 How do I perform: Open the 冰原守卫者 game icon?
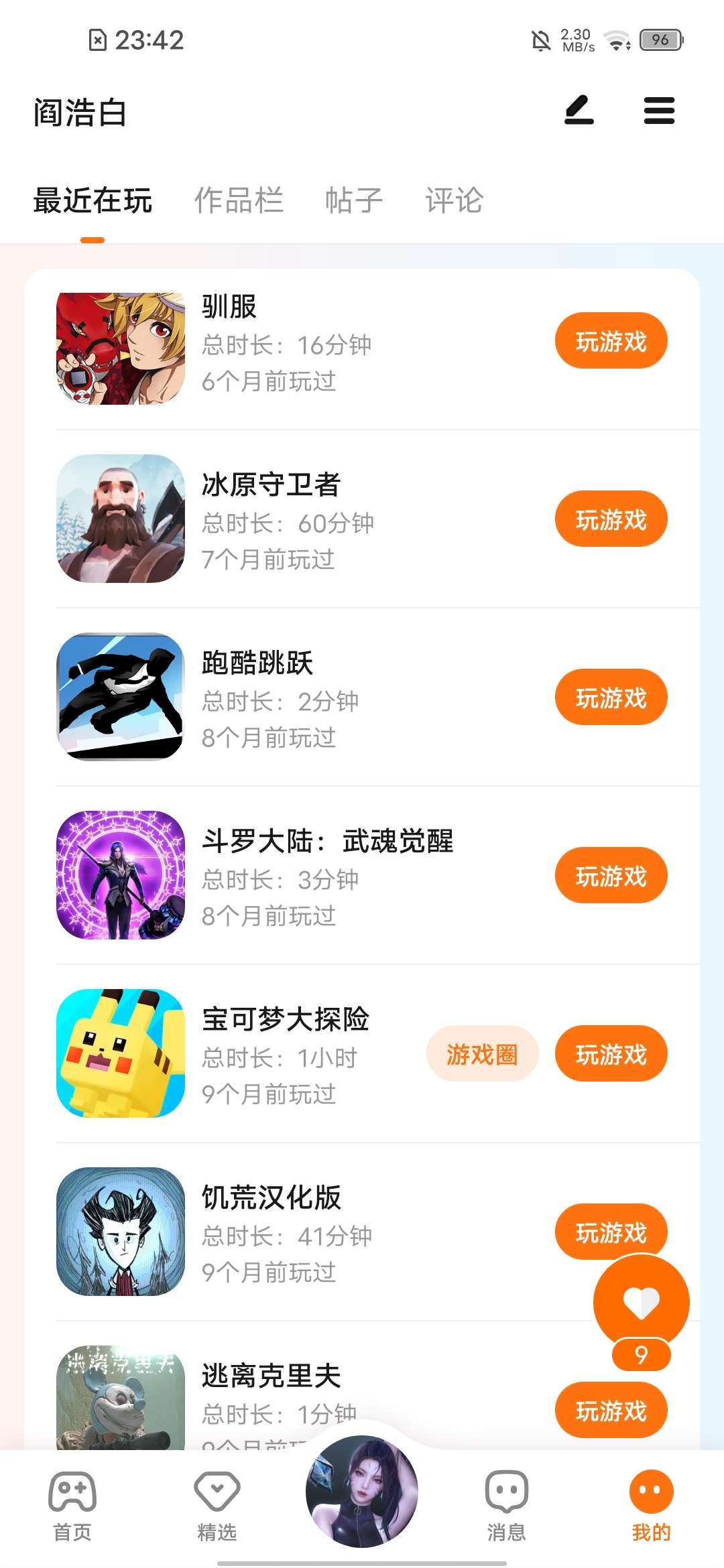[x=121, y=519]
